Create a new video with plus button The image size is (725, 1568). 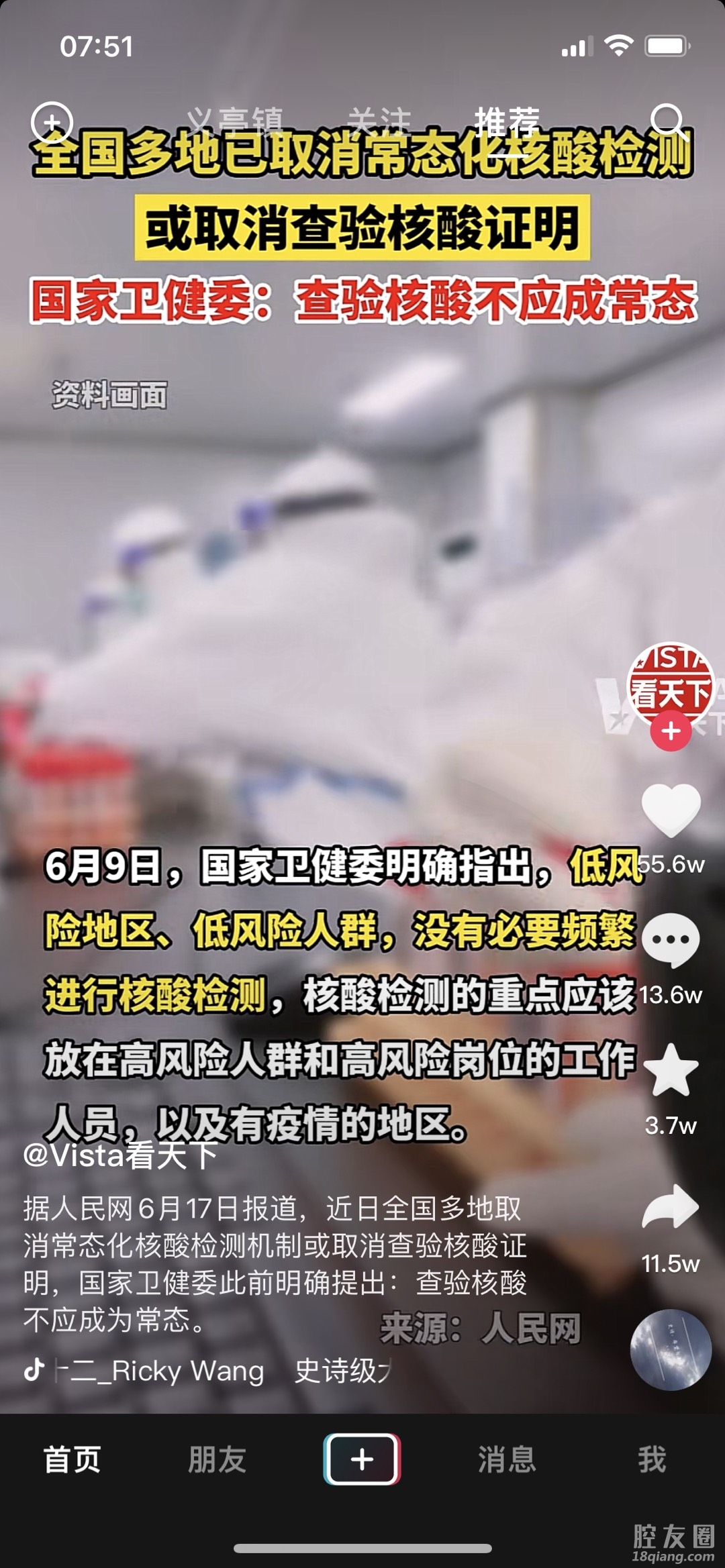(362, 1459)
